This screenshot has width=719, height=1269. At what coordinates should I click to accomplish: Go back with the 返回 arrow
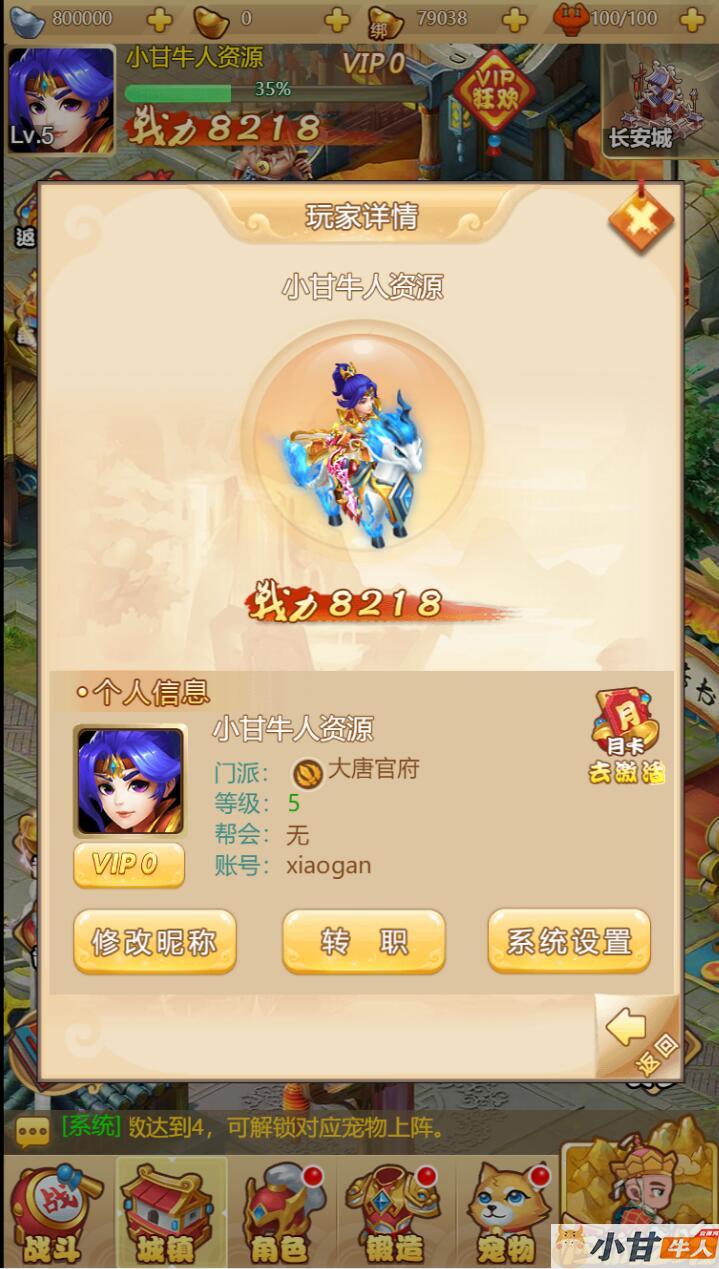click(638, 1034)
